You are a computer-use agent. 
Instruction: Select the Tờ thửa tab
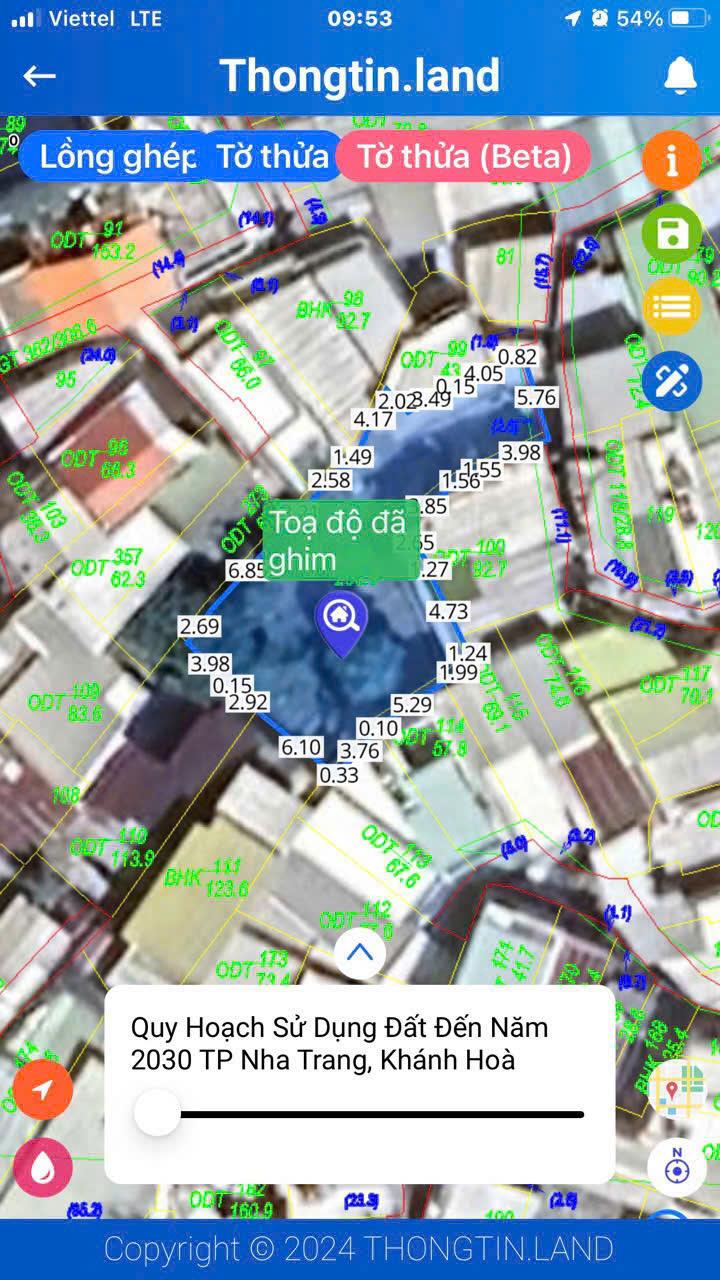coord(272,157)
